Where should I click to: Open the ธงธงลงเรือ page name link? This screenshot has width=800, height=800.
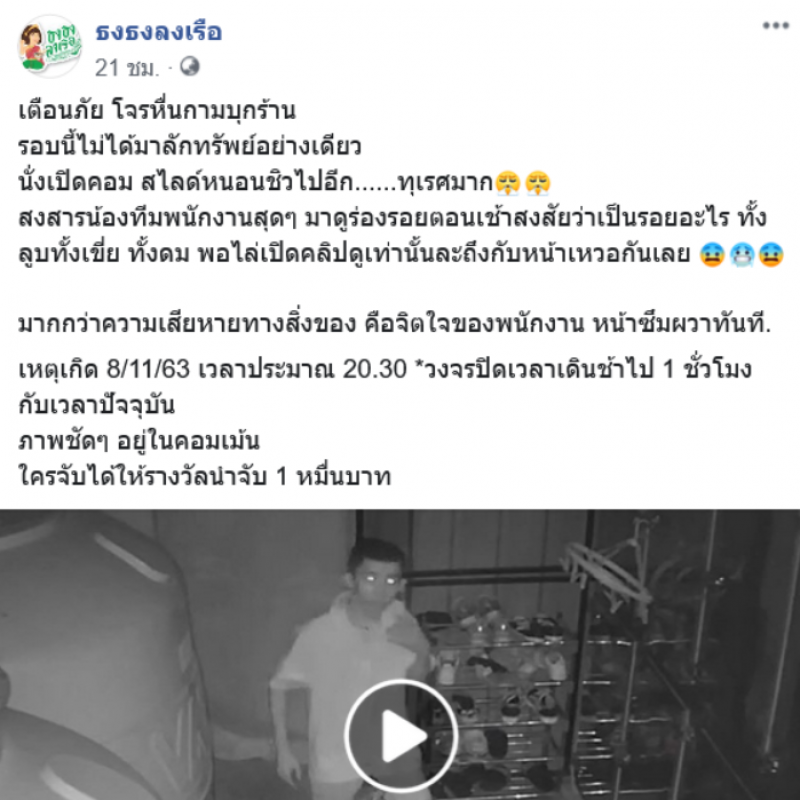[x=159, y=32]
